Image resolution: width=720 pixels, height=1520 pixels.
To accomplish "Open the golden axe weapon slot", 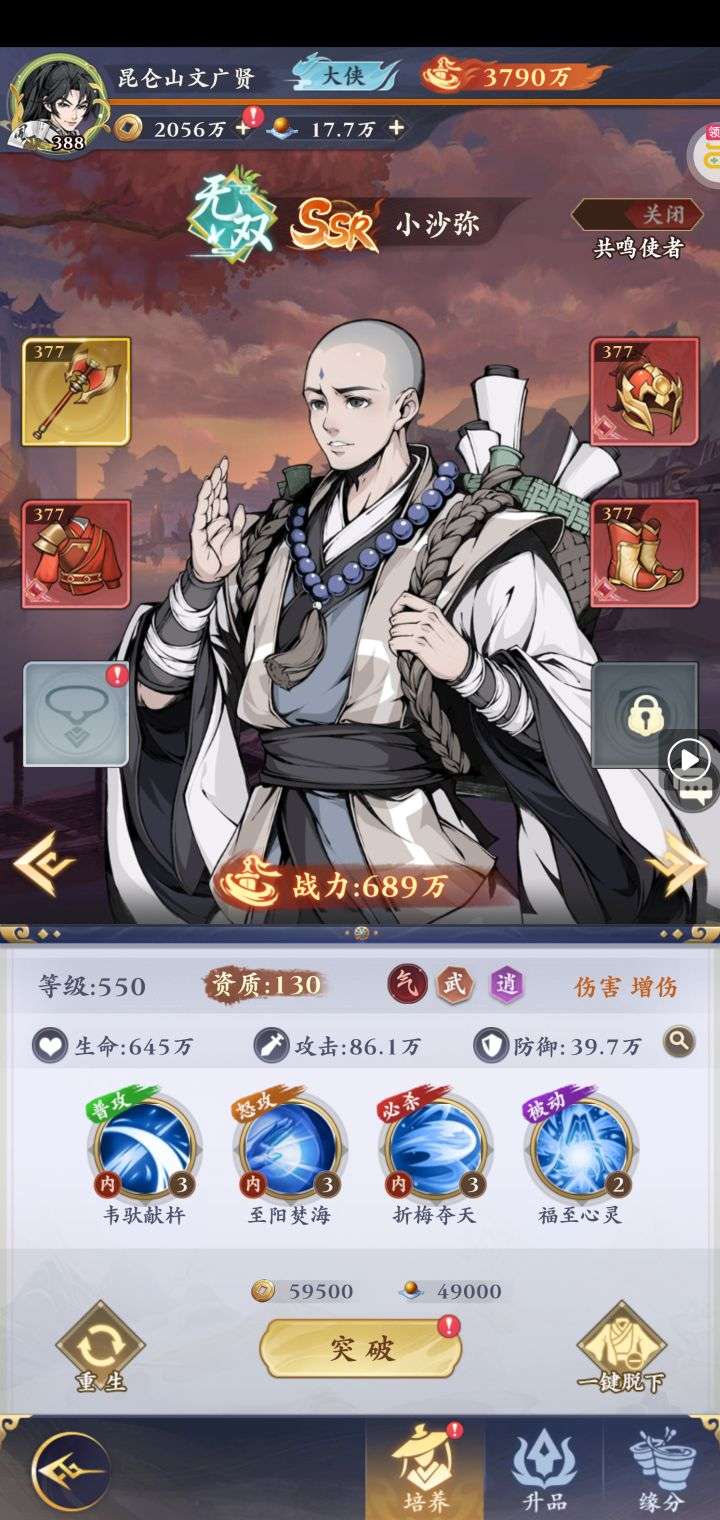I will click(76, 392).
